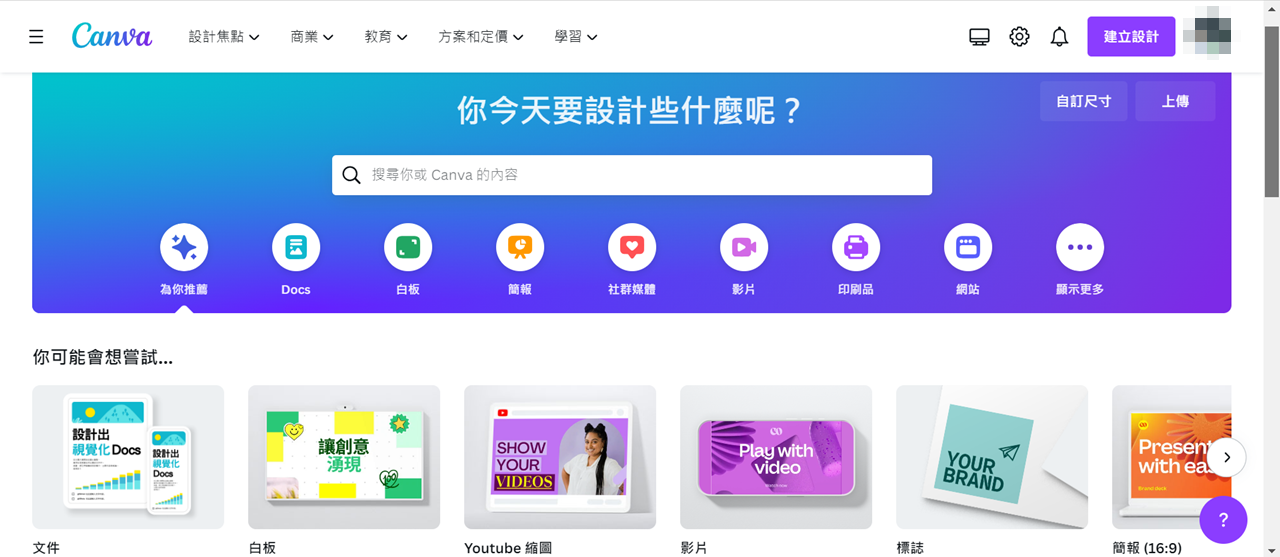This screenshot has height=557, width=1280.
Task: Tap the 建立設計 button
Action: (1131, 37)
